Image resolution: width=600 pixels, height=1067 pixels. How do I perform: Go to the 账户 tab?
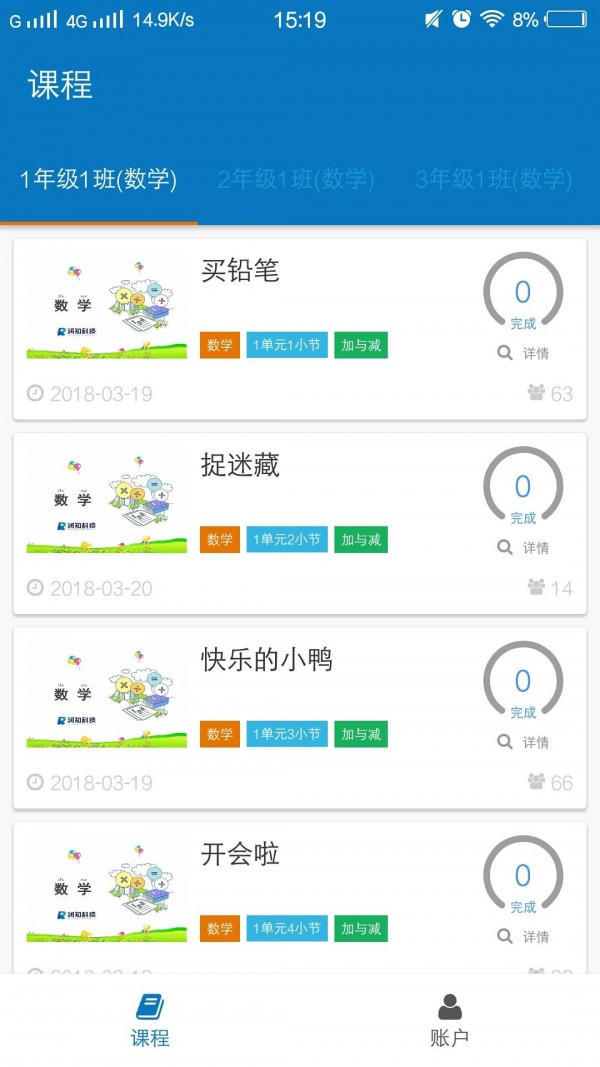[450, 1020]
